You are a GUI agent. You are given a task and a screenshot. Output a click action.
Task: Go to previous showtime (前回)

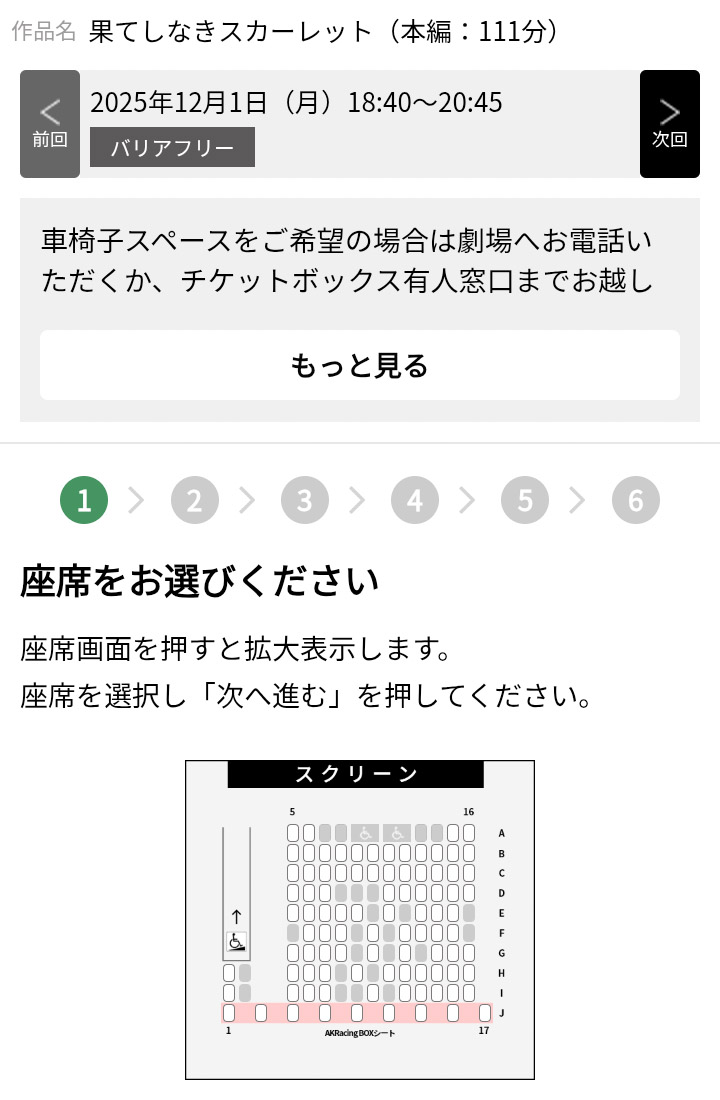[50, 124]
